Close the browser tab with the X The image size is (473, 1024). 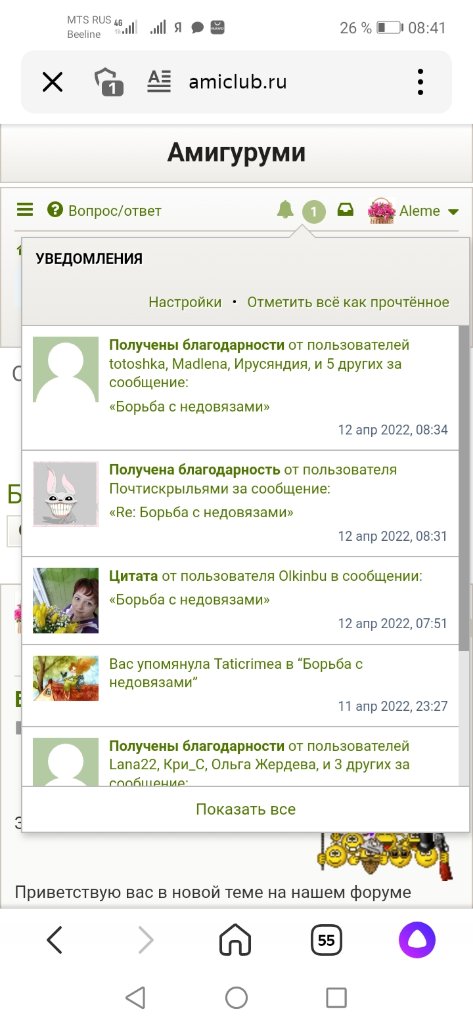point(52,82)
